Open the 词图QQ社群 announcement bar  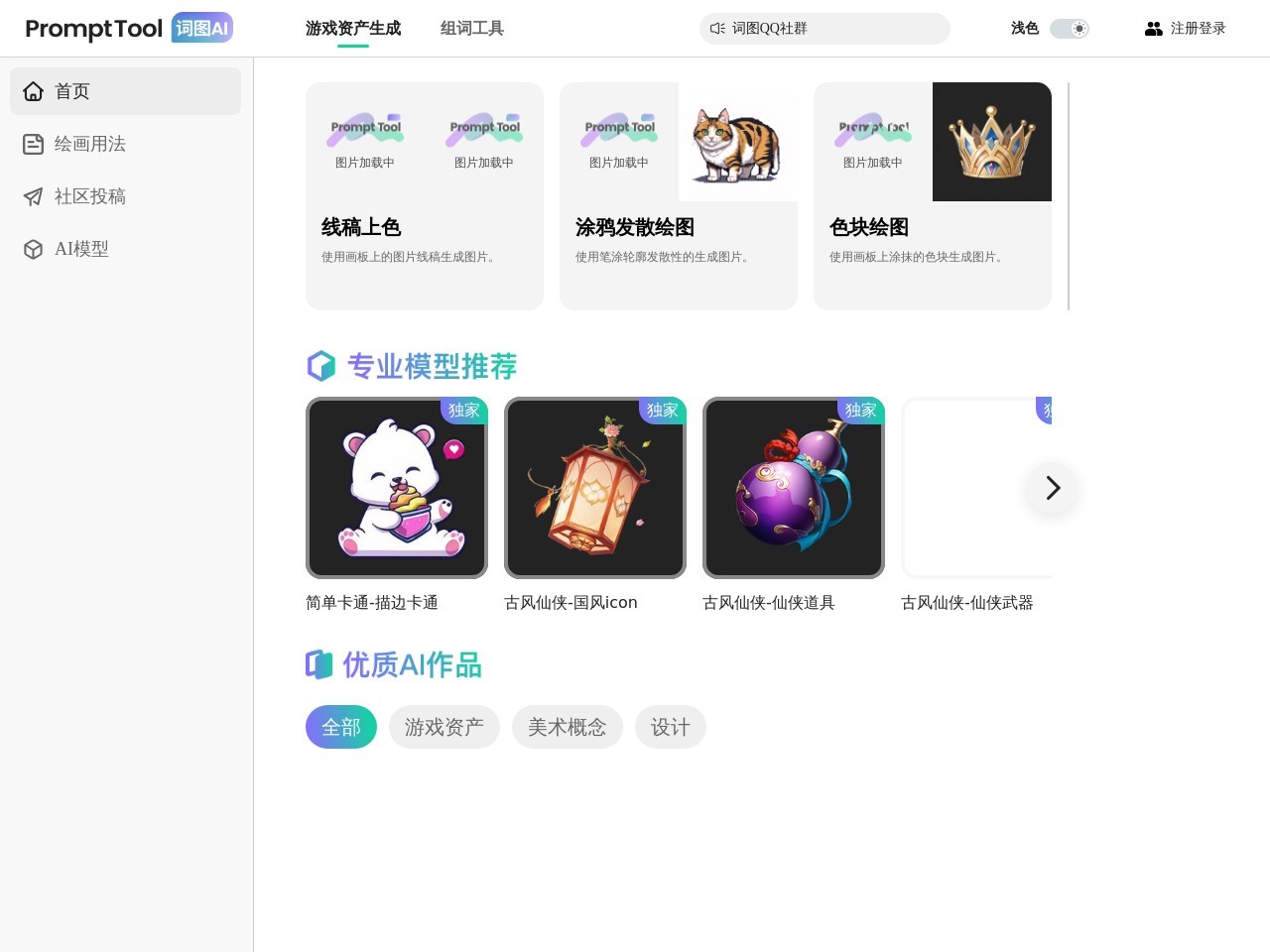point(824,28)
